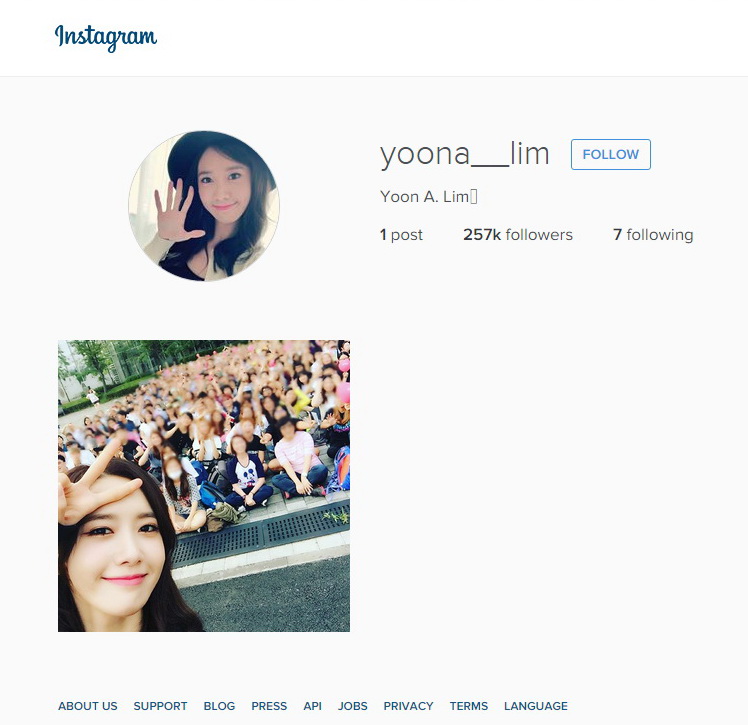Open the Support page link
Viewport: 748px width, 725px height.
coord(160,706)
